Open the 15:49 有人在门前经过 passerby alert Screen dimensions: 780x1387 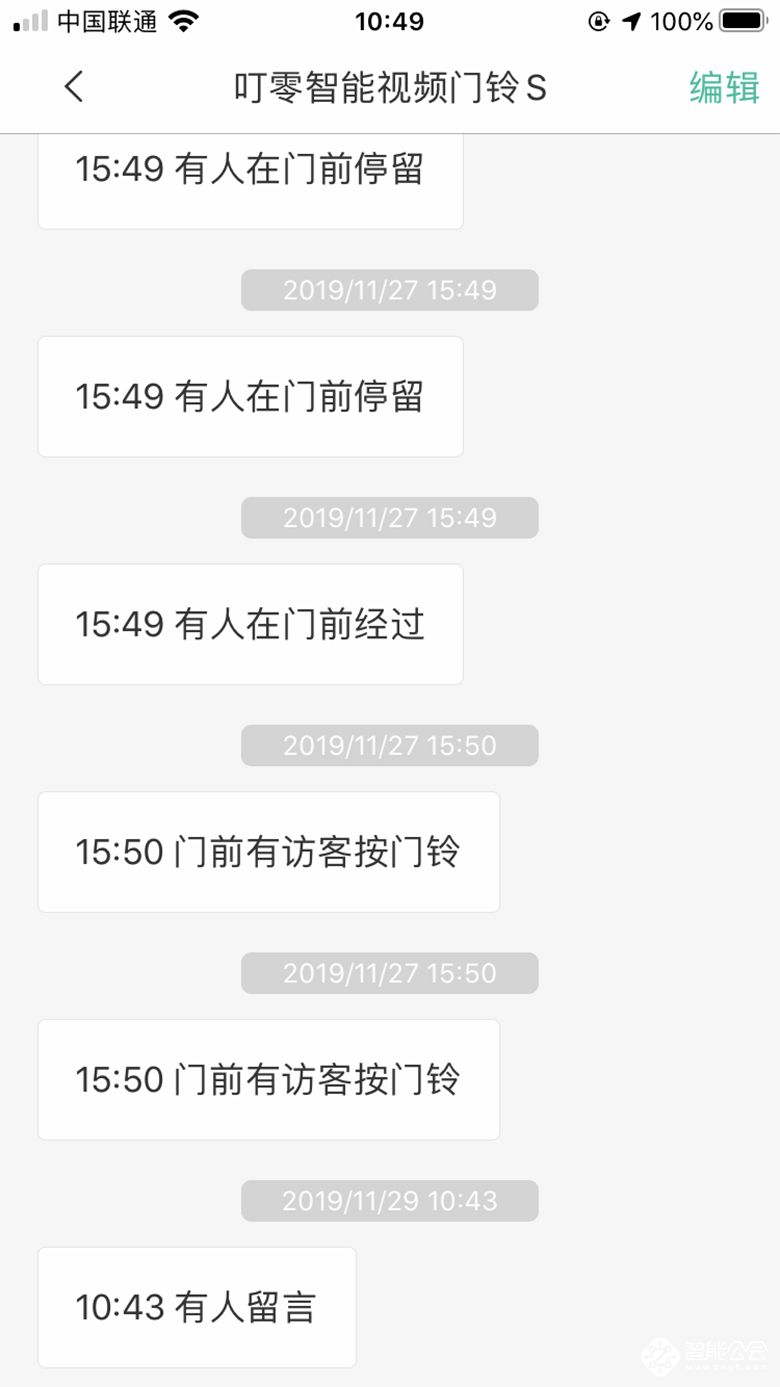click(x=250, y=624)
